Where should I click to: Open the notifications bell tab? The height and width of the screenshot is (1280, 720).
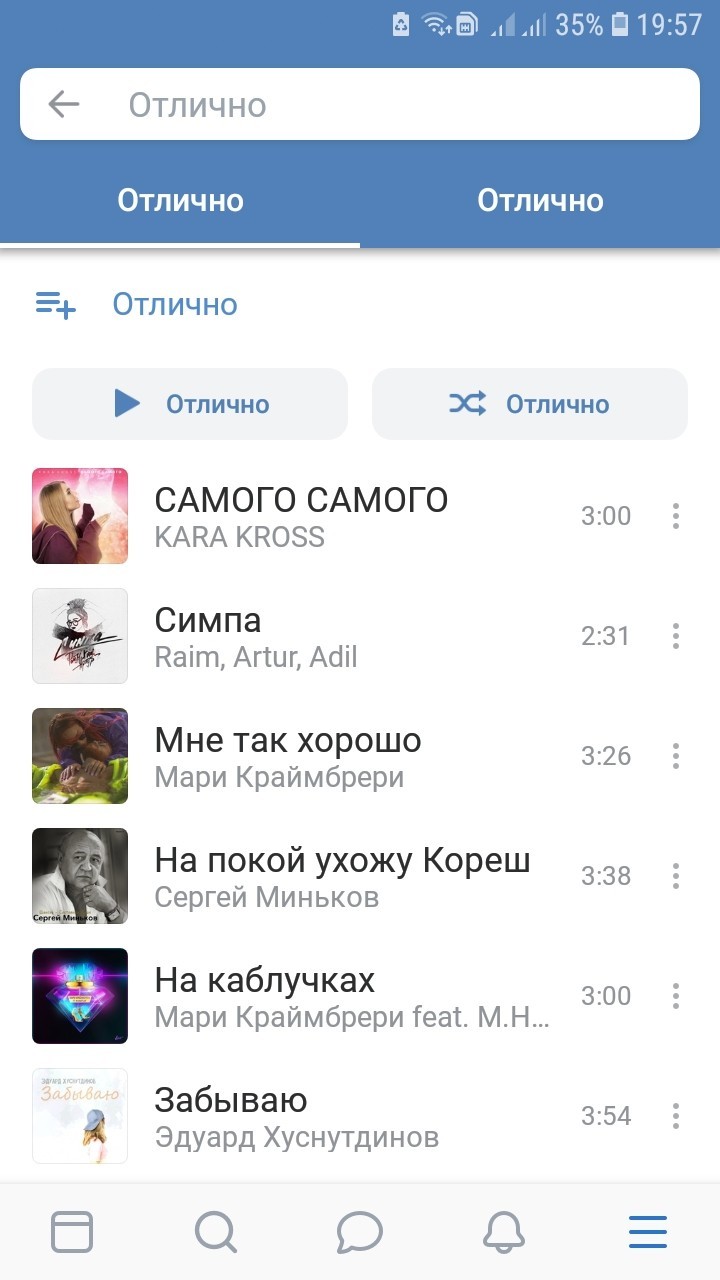tap(504, 1232)
